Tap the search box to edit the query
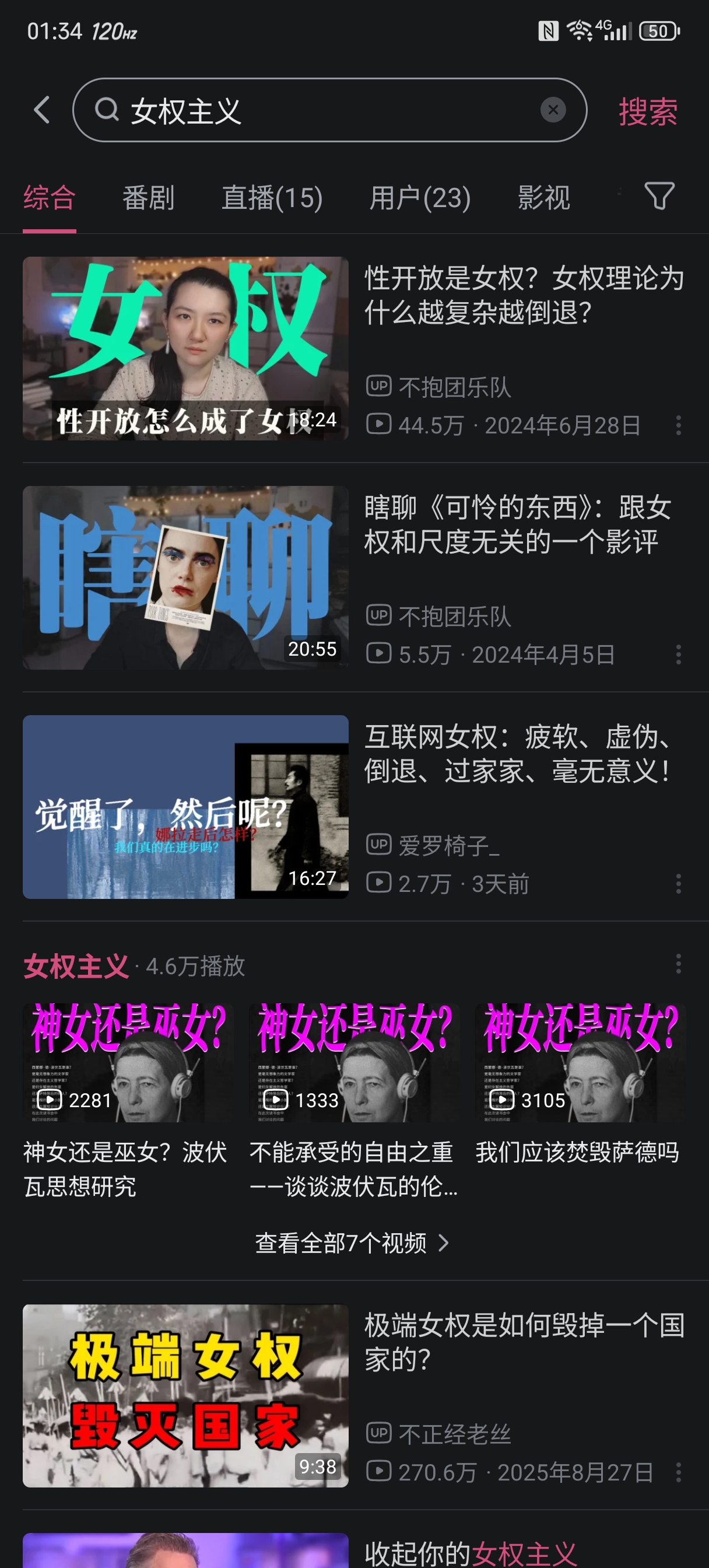709x1568 pixels. click(x=329, y=111)
